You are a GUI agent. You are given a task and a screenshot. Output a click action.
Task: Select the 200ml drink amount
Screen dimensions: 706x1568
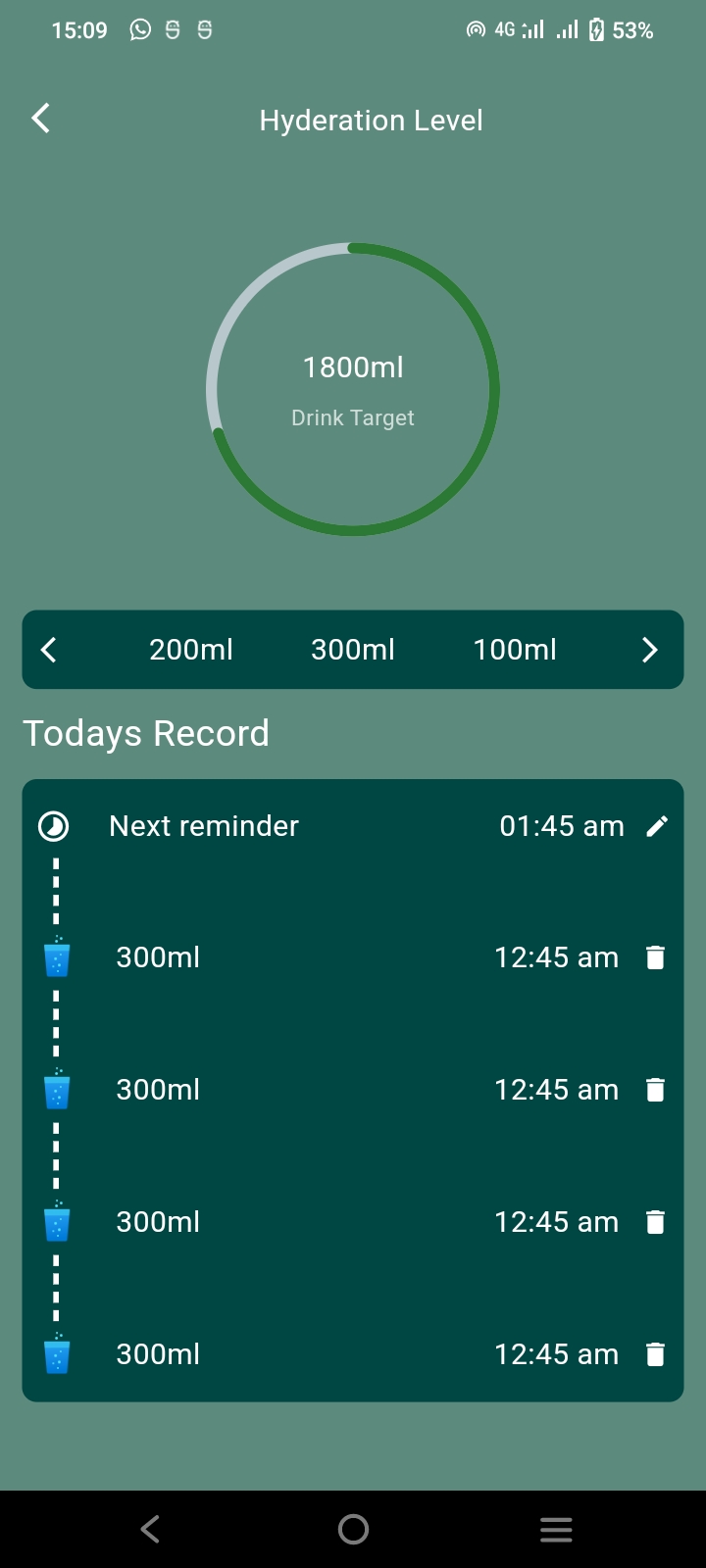tap(191, 650)
